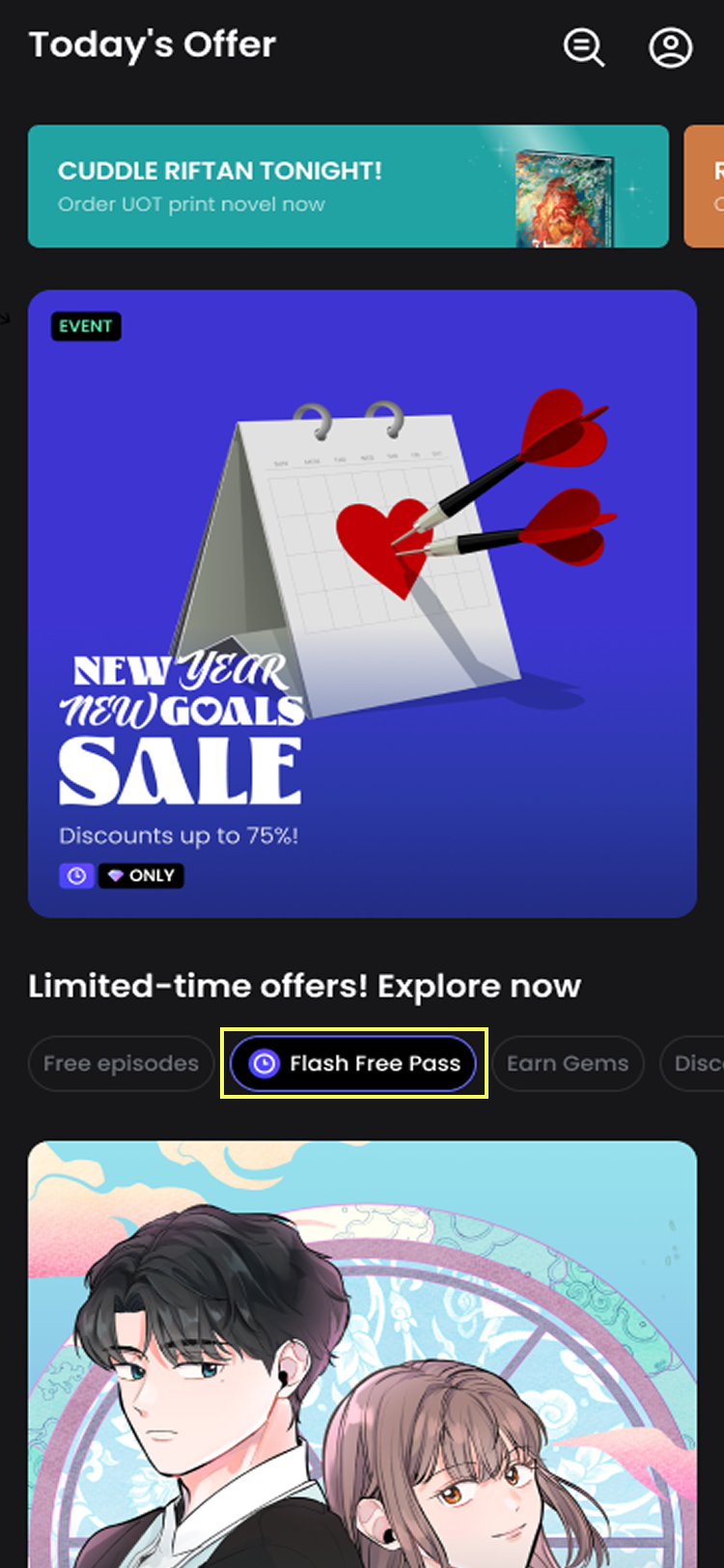Switch to the Earn Gems chip
Image resolution: width=724 pixels, height=1568 pixels.
568,1063
